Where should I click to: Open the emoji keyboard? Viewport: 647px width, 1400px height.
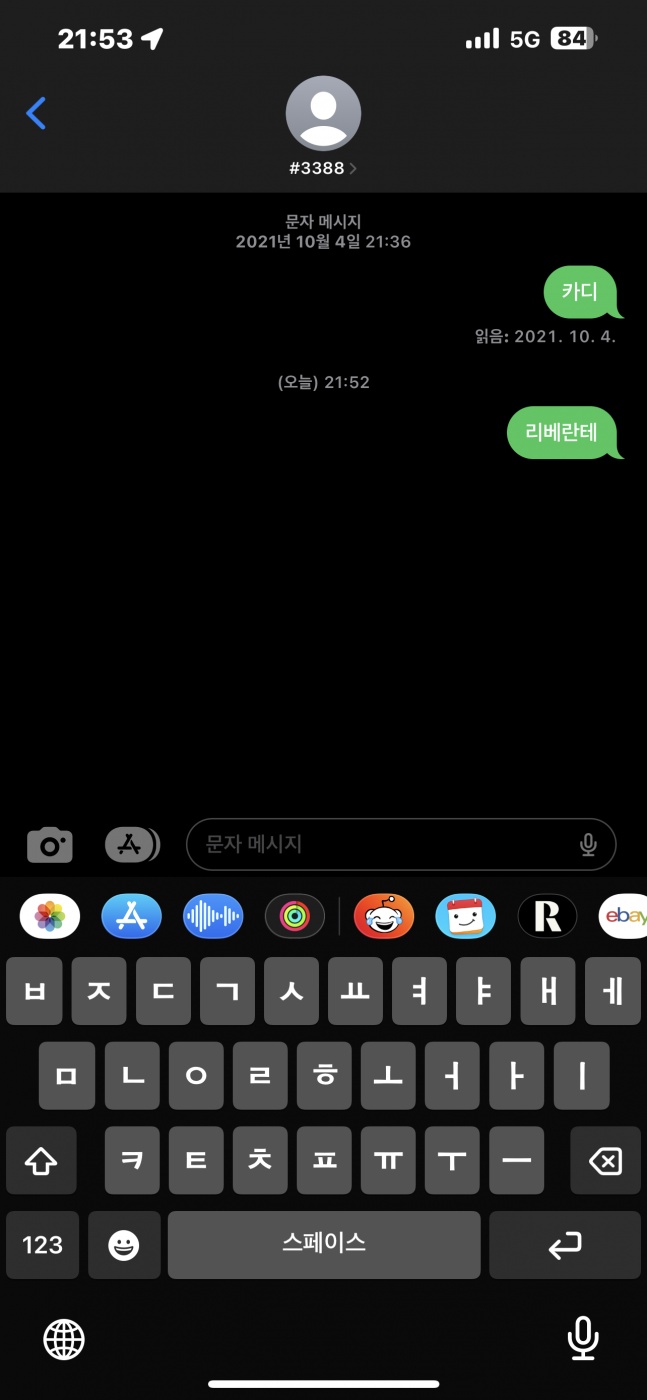pos(124,1245)
